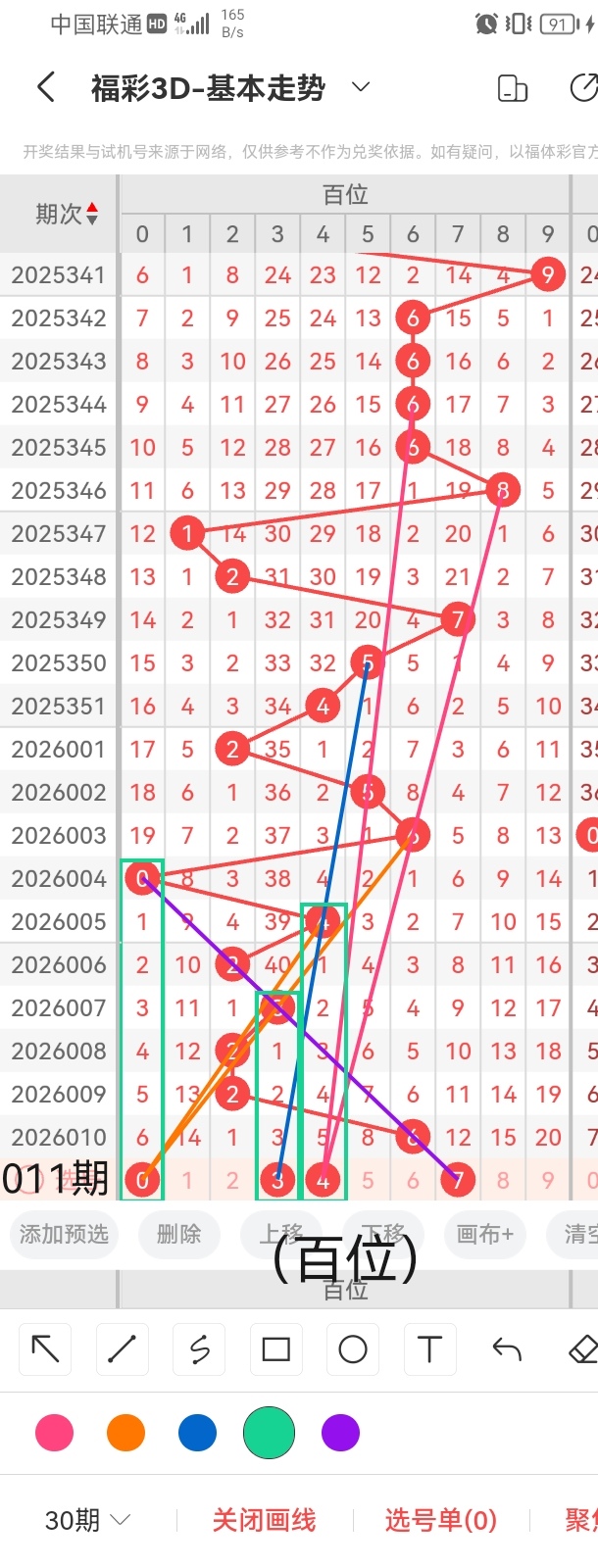Tap 关闭画线 to close drawing mode
Viewport: 598px width, 1568px height.
(264, 1520)
